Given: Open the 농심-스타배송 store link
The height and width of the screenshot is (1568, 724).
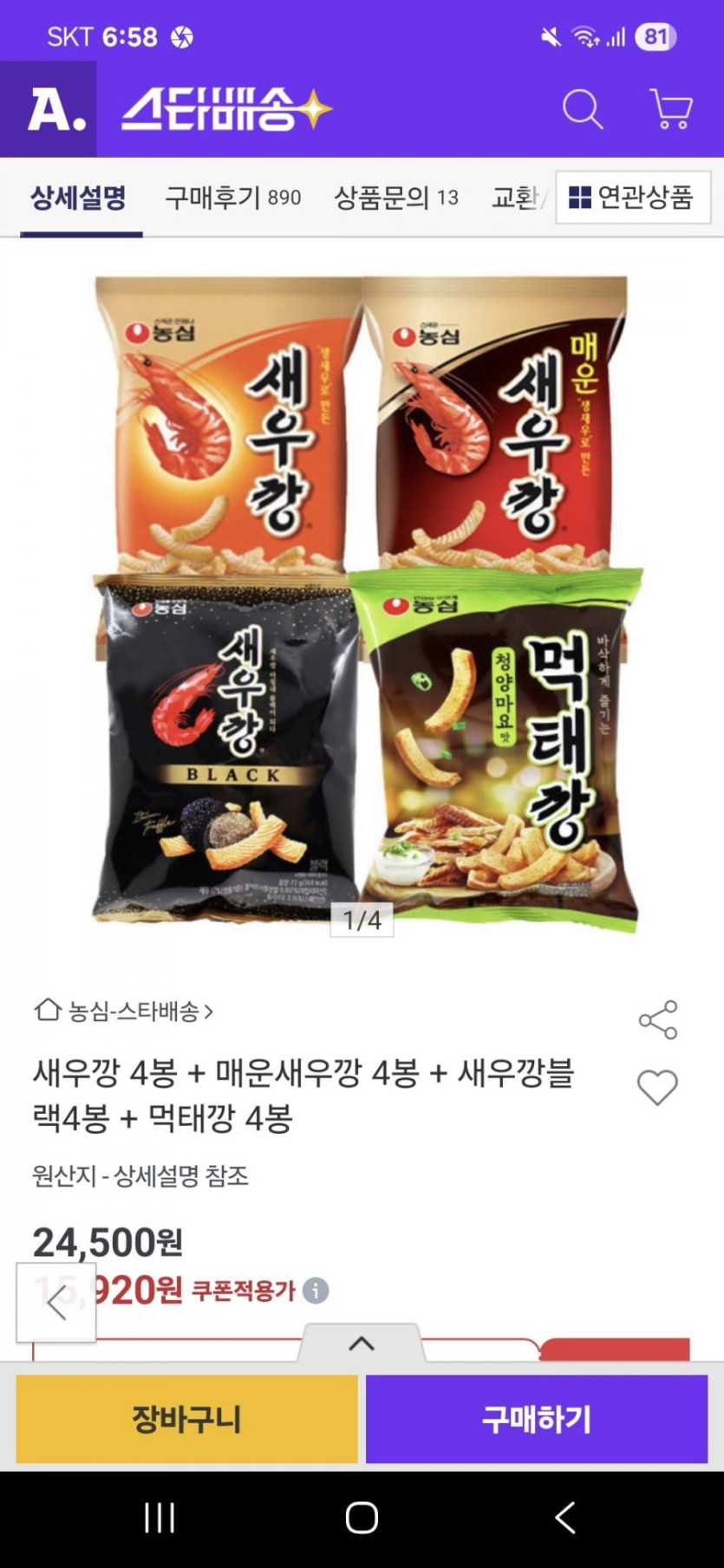Looking at the screenshot, I should tap(124, 1011).
